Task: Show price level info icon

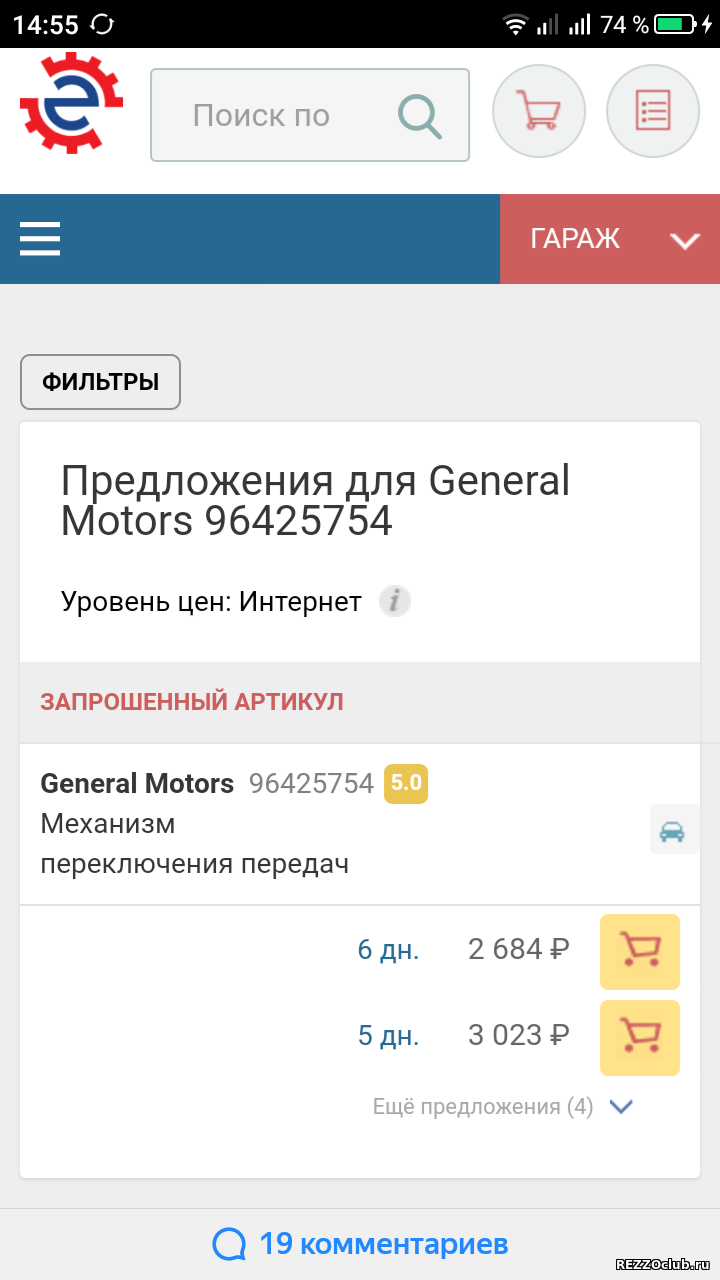Action: 395,602
